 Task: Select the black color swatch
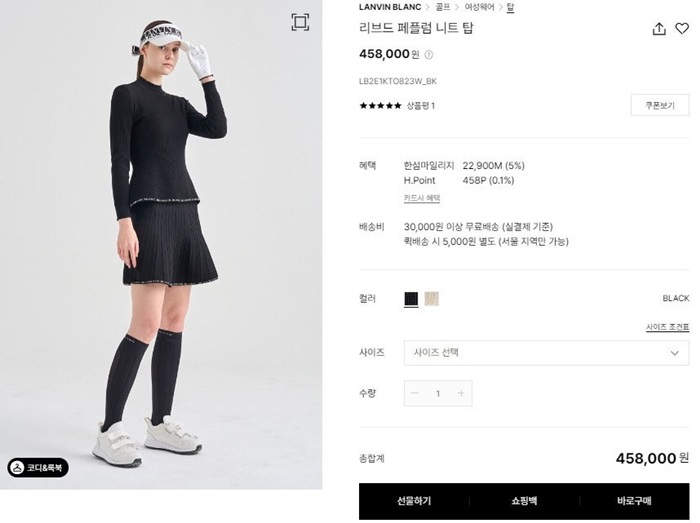point(411,298)
